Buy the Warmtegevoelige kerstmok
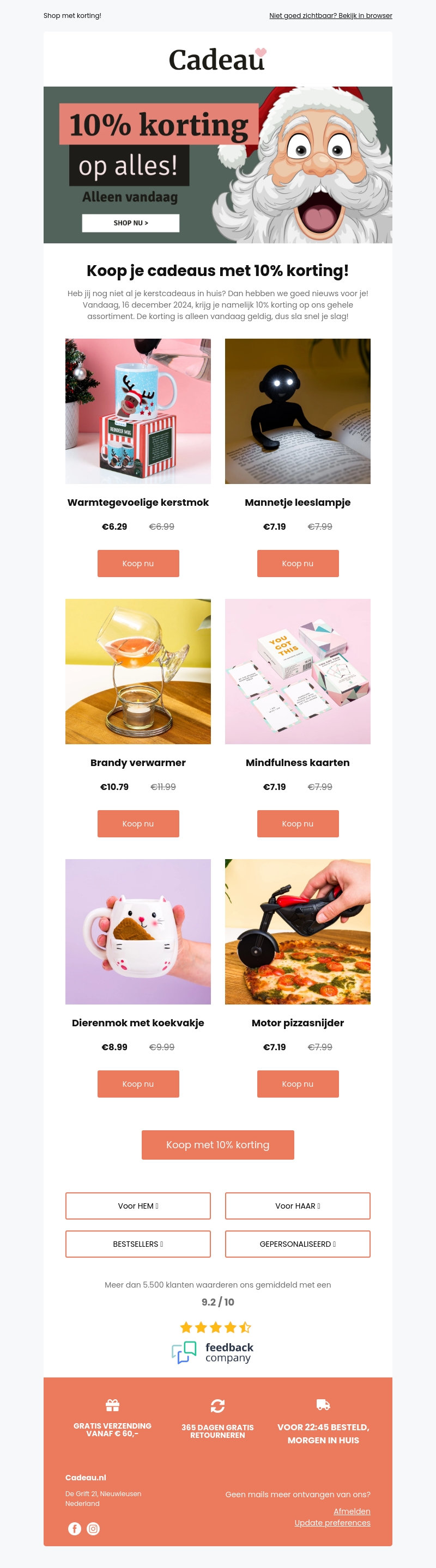The width and height of the screenshot is (436, 1568). [x=138, y=563]
